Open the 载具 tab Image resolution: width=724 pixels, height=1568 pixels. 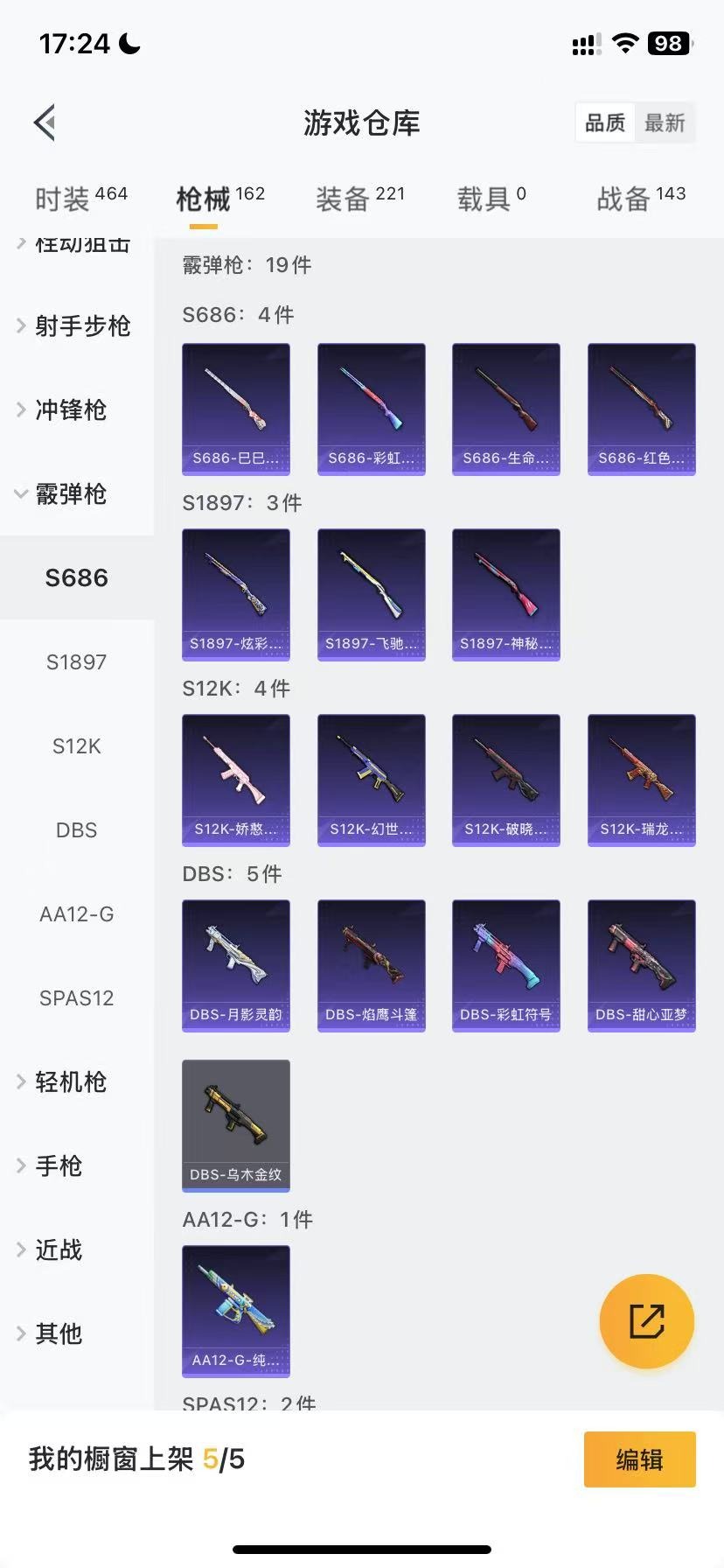pos(491,199)
